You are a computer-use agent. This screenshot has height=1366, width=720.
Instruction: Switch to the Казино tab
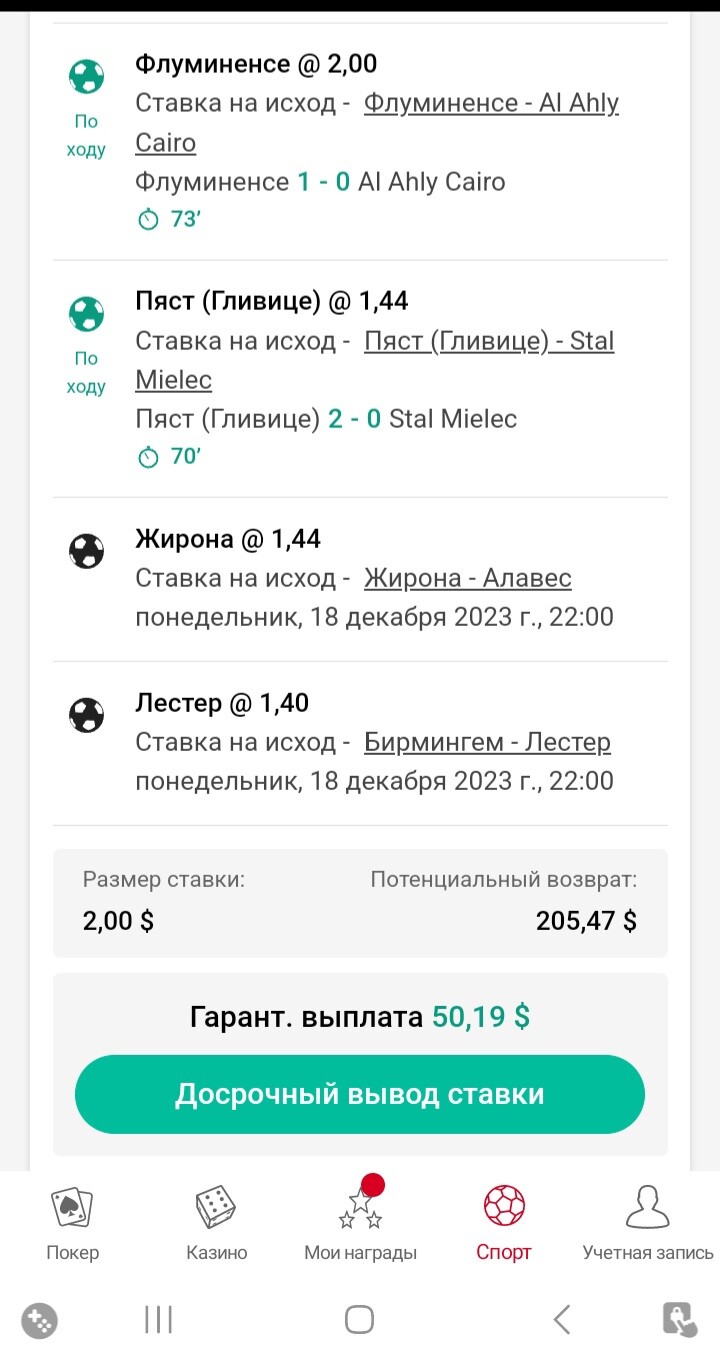tap(216, 1223)
